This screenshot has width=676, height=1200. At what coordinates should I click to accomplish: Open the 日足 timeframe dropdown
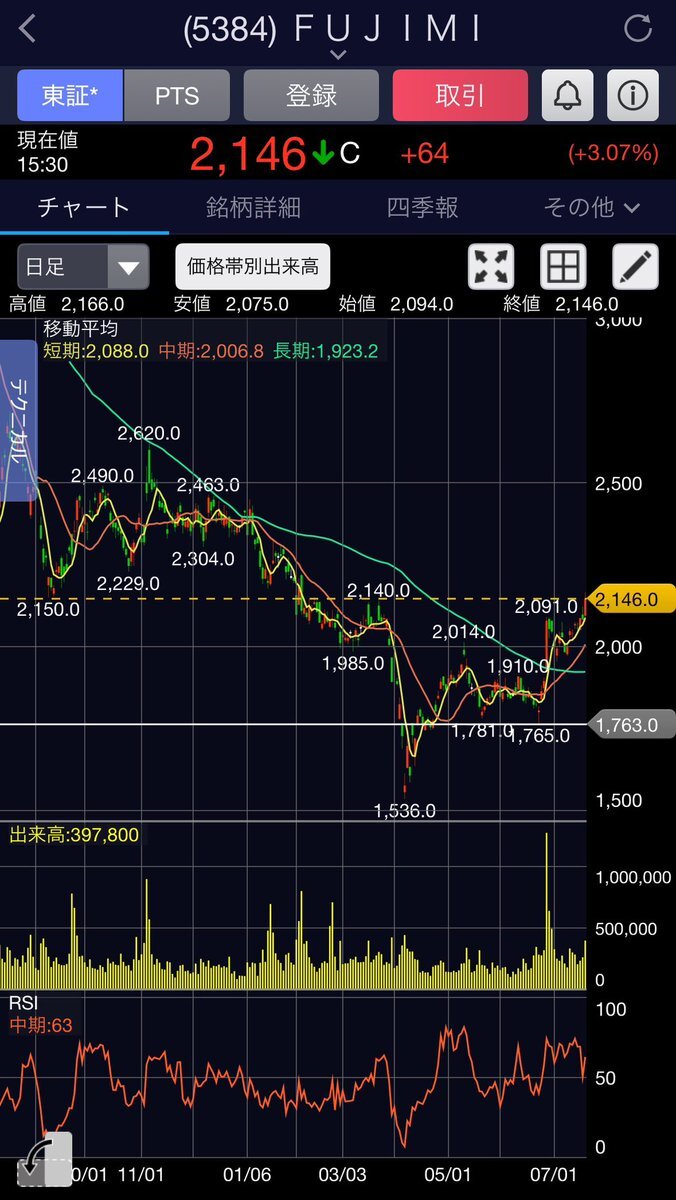click(83, 266)
